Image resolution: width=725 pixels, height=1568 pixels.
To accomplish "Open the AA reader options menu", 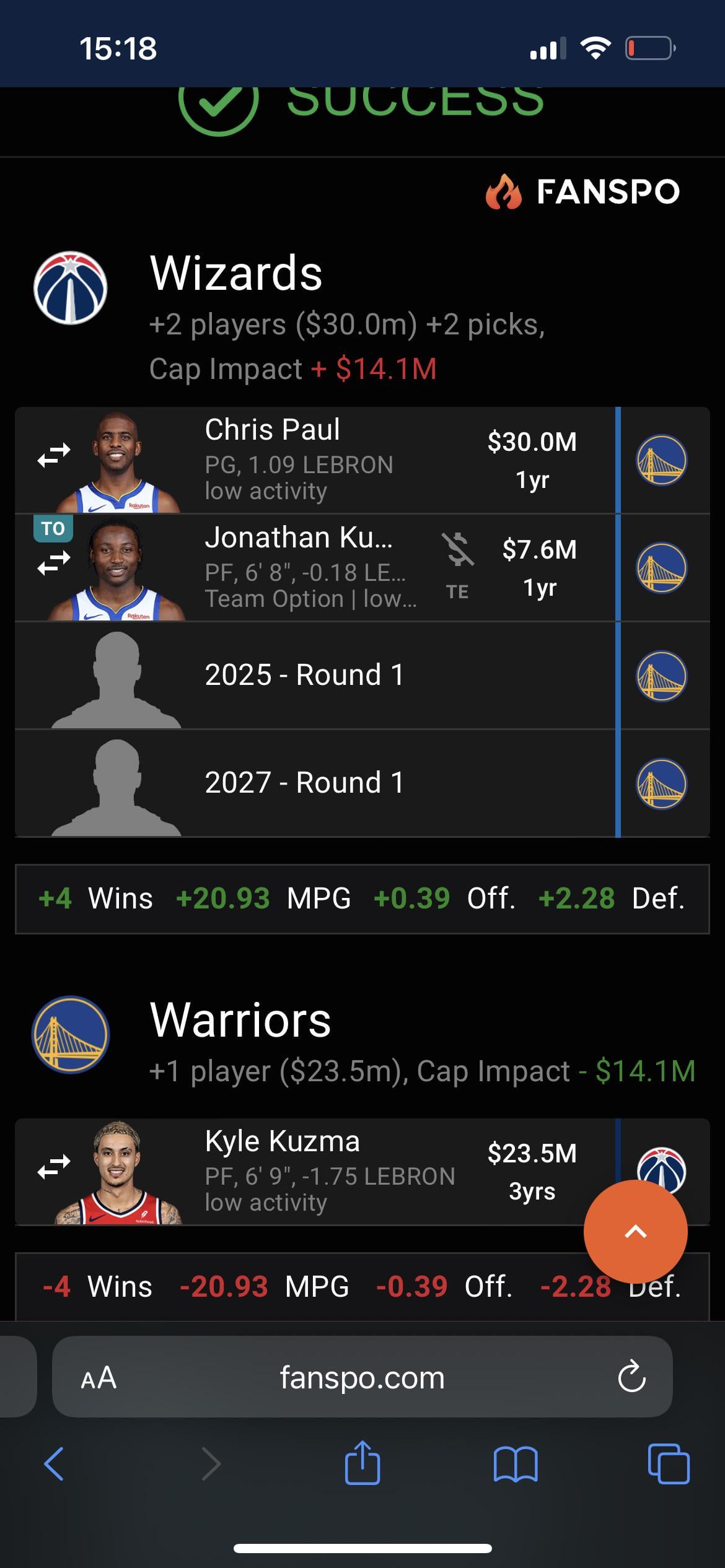I will click(99, 1377).
